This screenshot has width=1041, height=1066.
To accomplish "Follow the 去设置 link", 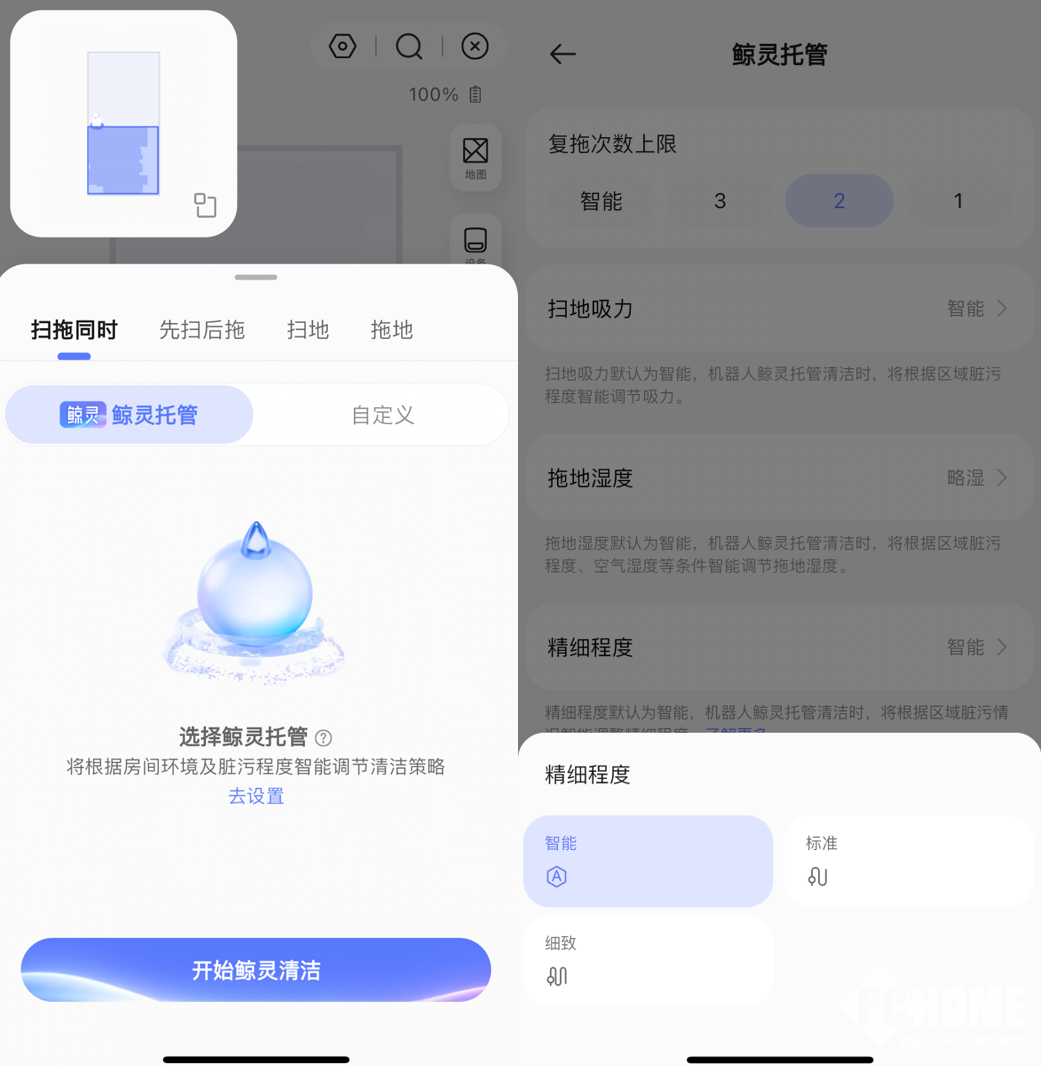I will tap(256, 796).
